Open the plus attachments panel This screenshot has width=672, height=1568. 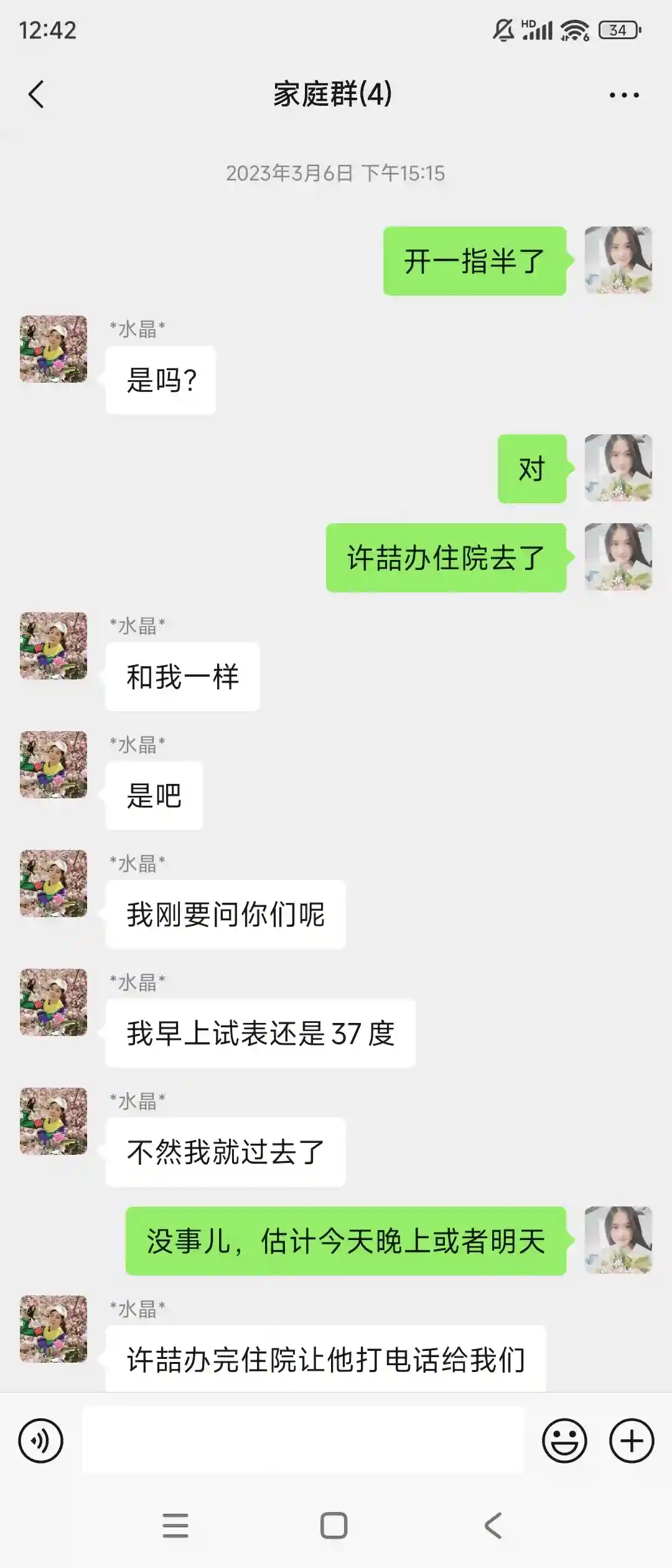click(x=631, y=1440)
